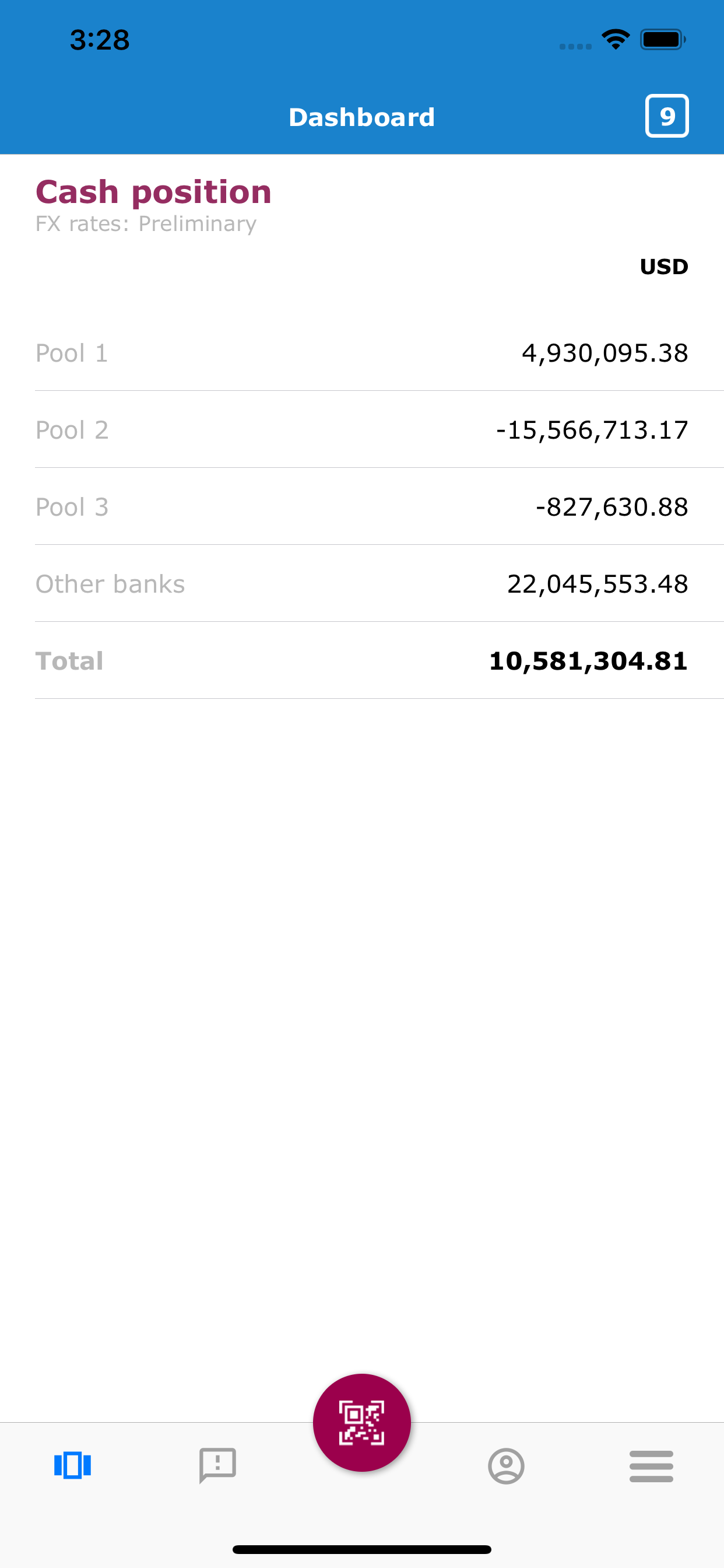Screen dimensions: 724x1568
Task: Select the Pool 3 row
Action: coord(362,507)
